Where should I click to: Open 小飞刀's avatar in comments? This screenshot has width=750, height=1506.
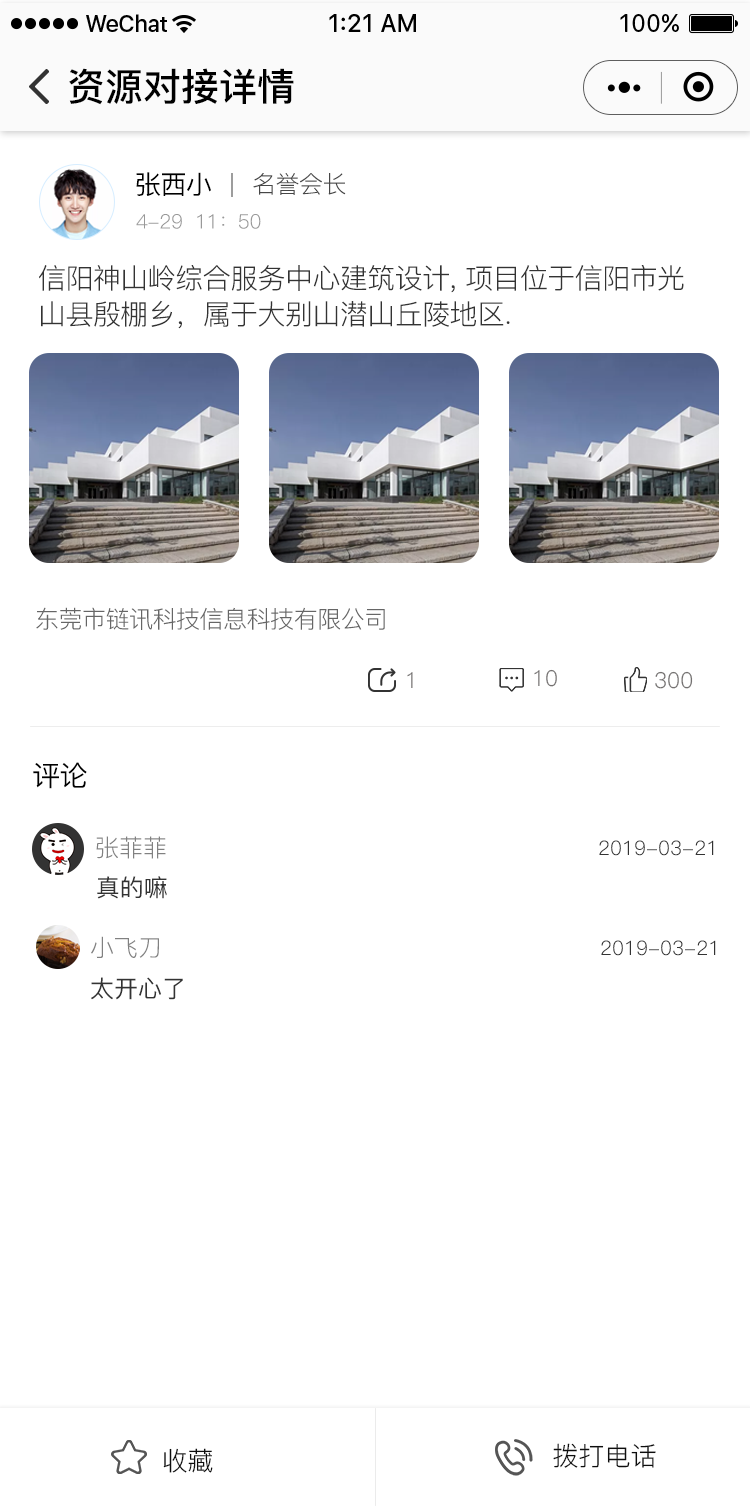(x=58, y=947)
